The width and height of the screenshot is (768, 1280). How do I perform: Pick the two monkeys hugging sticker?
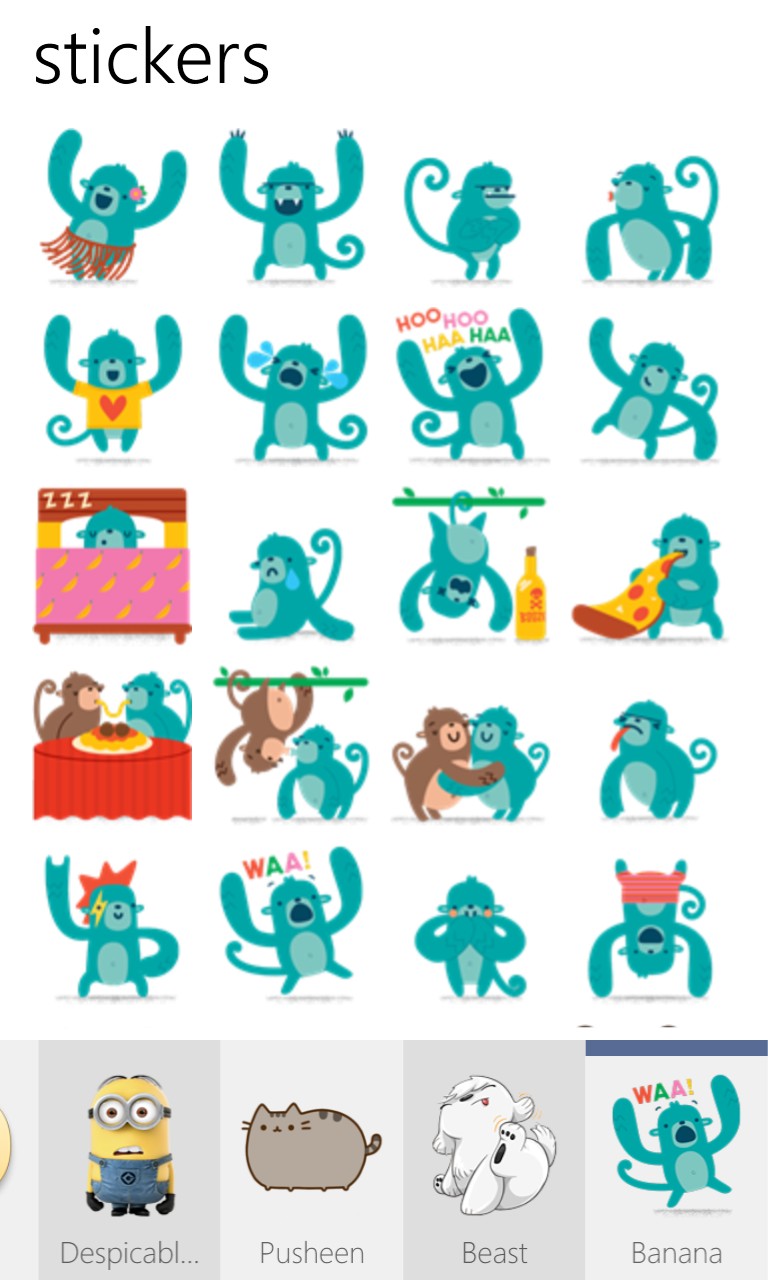click(468, 760)
